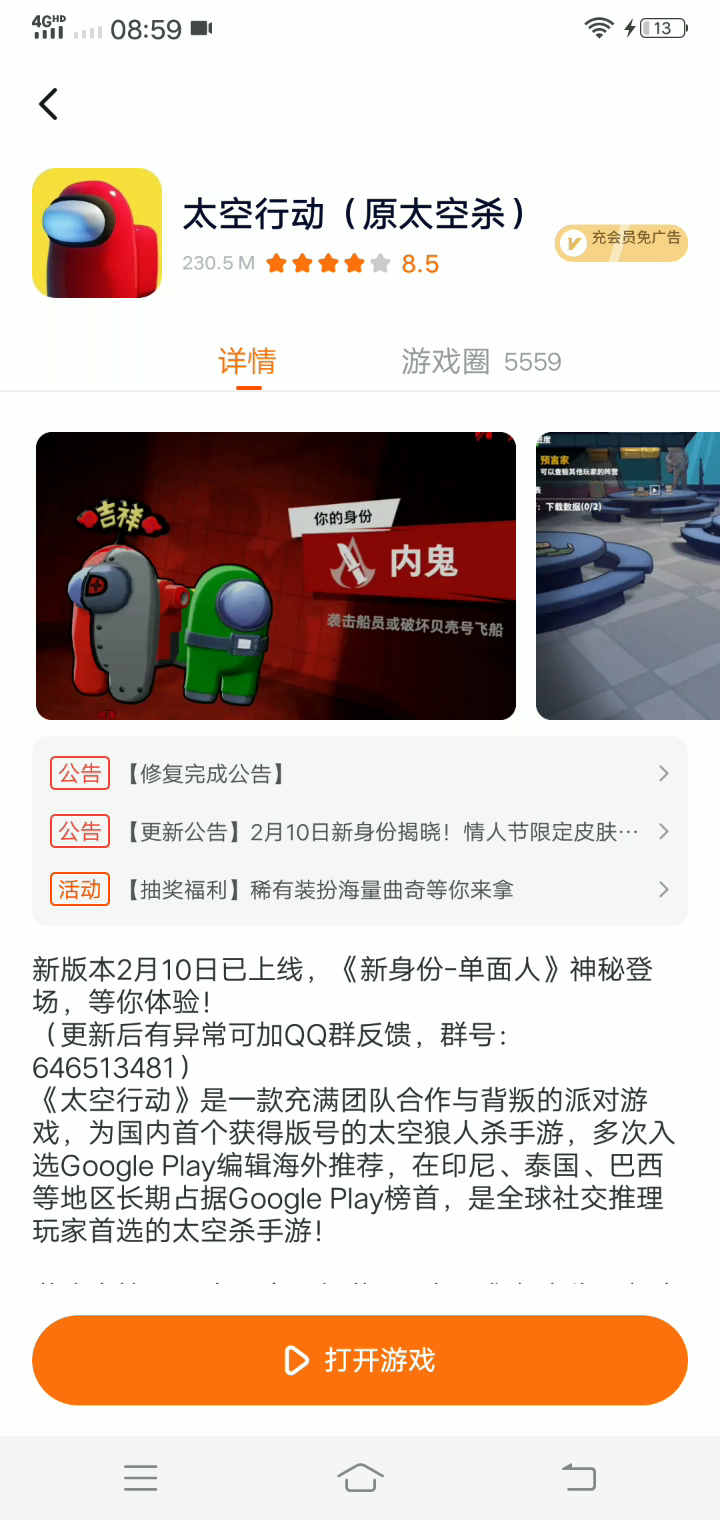Open recent apps from the navigation bar
This screenshot has width=720, height=1520.
pyautogui.click(x=141, y=1477)
